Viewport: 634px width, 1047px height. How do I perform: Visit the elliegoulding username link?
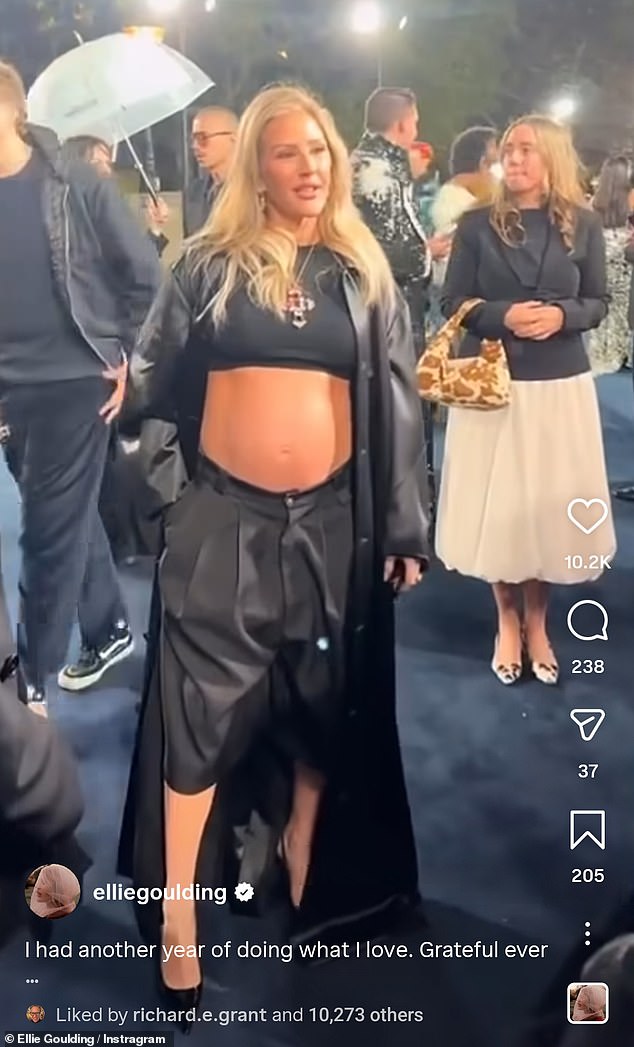click(159, 893)
